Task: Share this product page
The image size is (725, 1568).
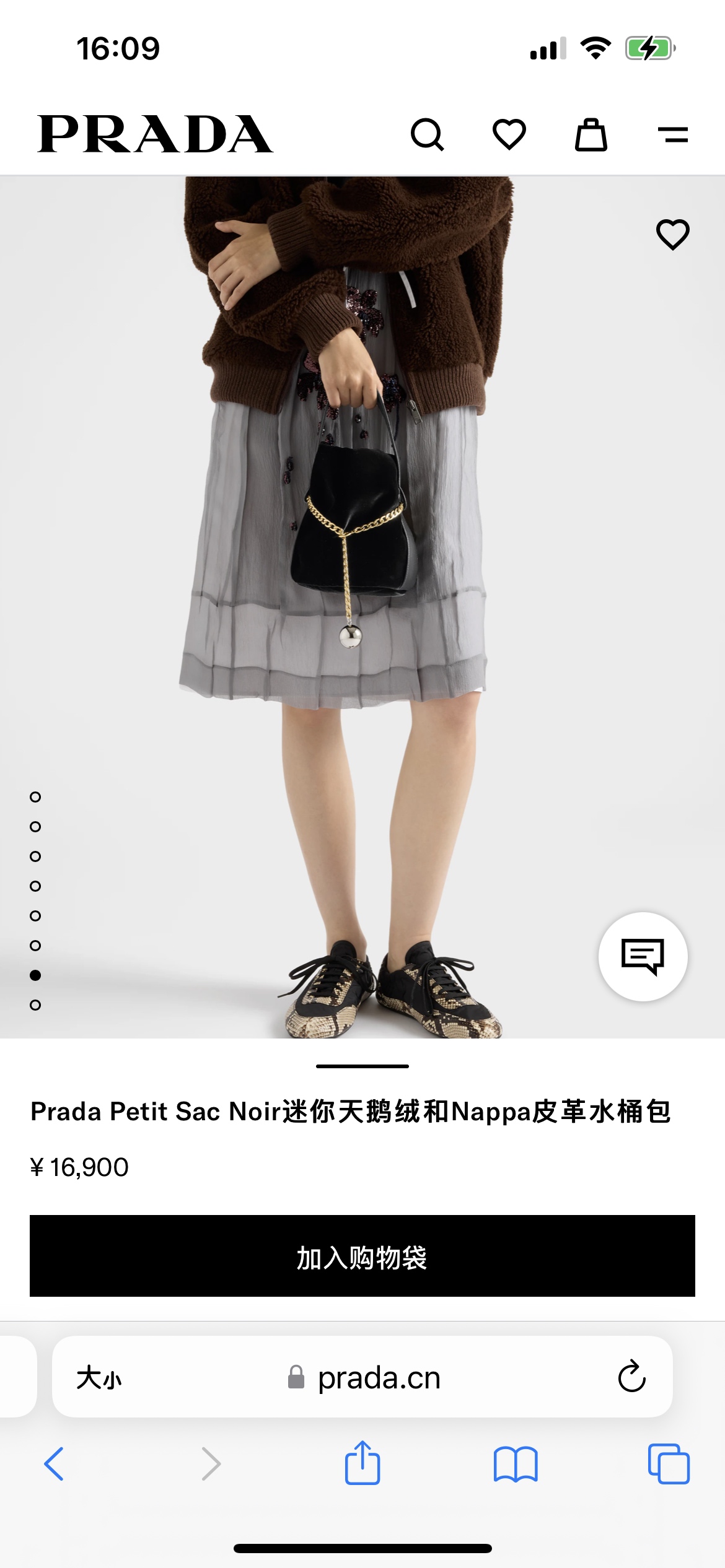Action: click(362, 1463)
